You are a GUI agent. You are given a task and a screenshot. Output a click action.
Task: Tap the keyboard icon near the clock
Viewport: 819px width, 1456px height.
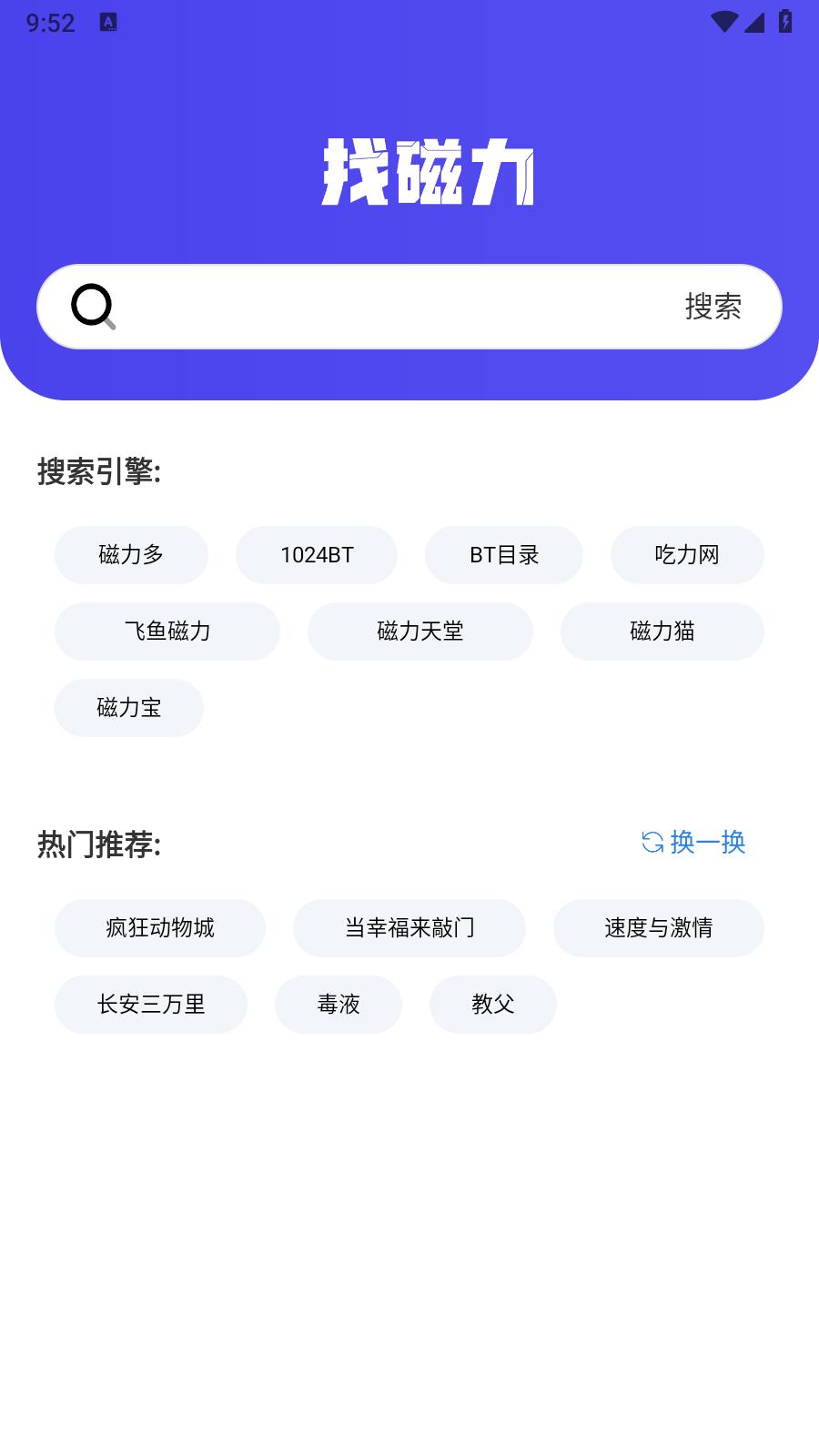108,23
